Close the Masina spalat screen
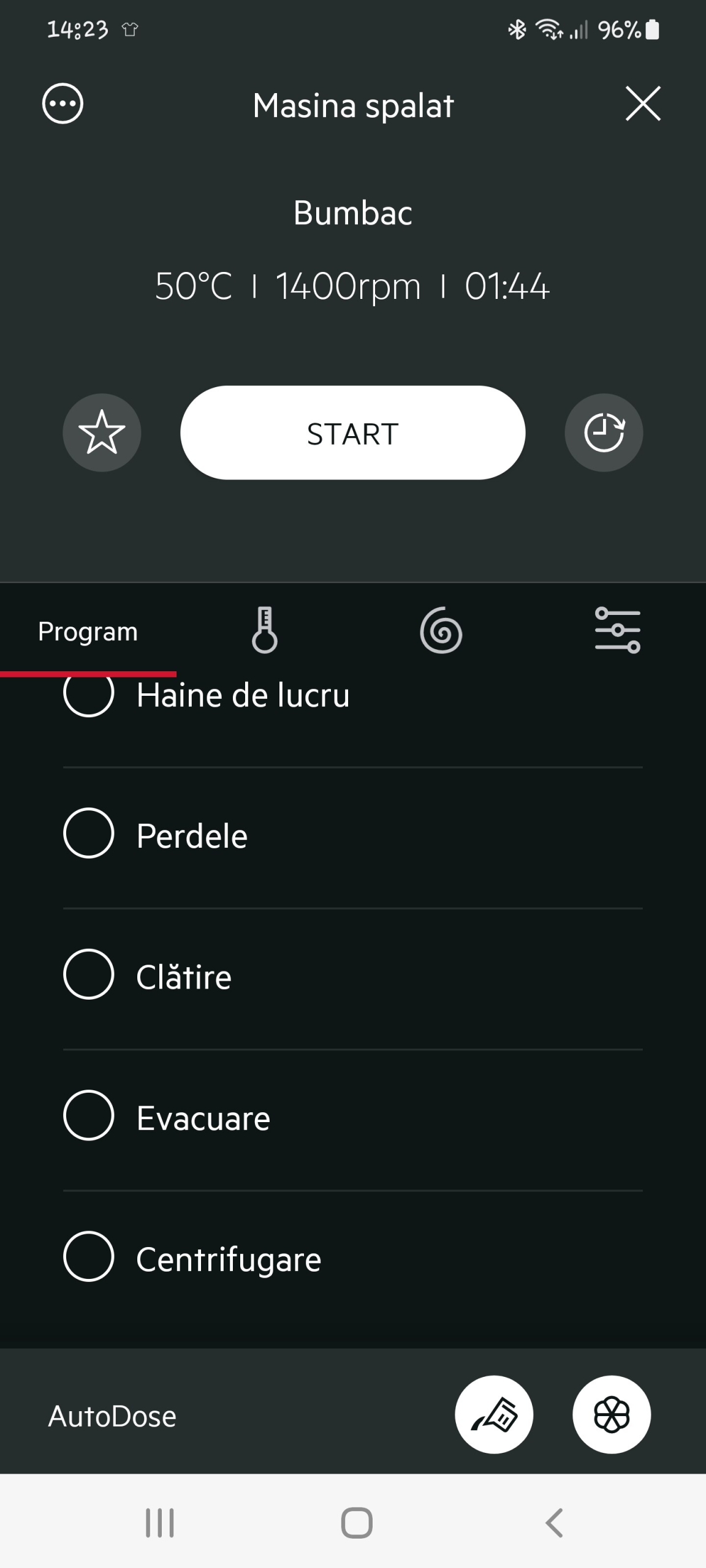 [643, 104]
